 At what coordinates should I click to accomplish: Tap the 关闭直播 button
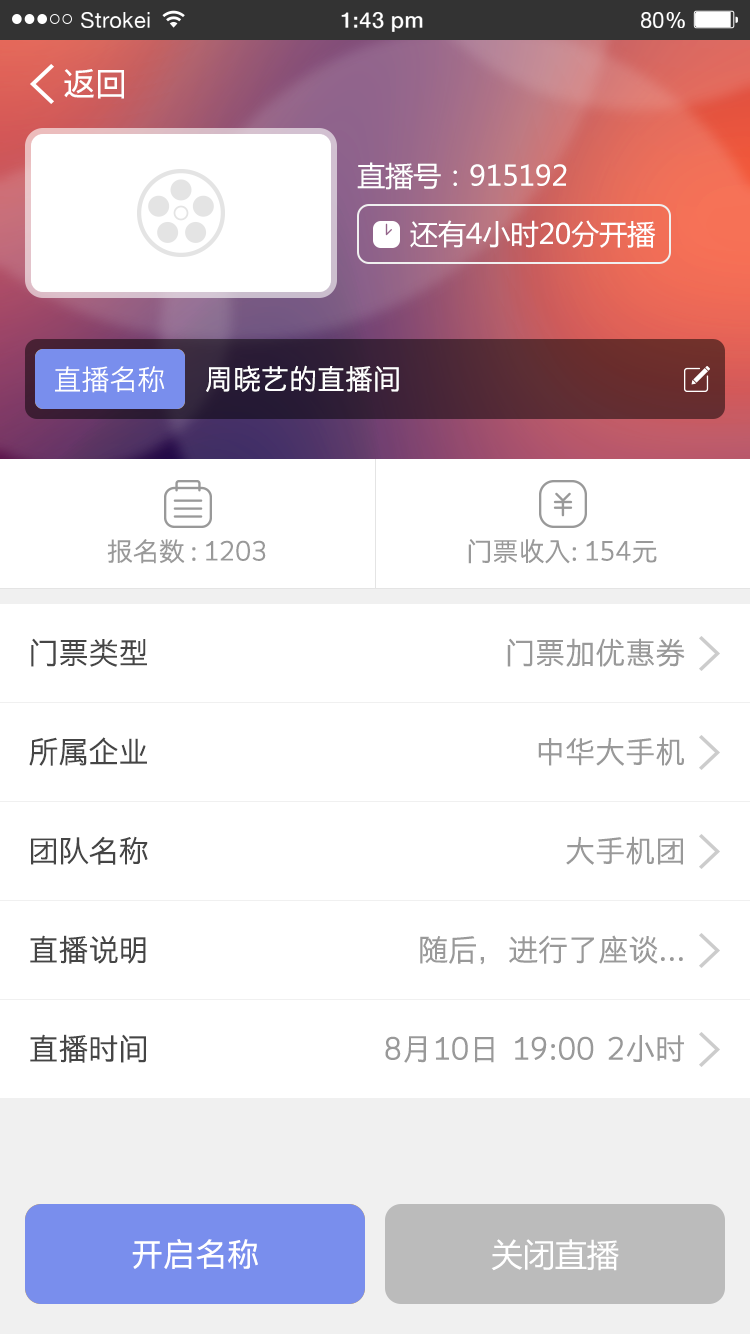555,1254
